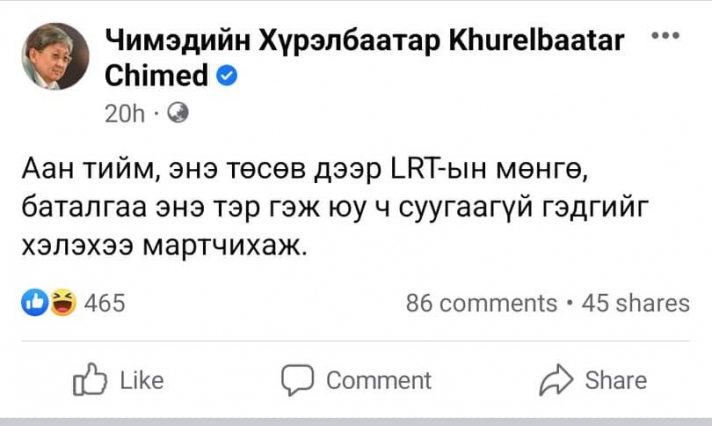Comment on this post
712x426 pixels.
tap(356, 380)
